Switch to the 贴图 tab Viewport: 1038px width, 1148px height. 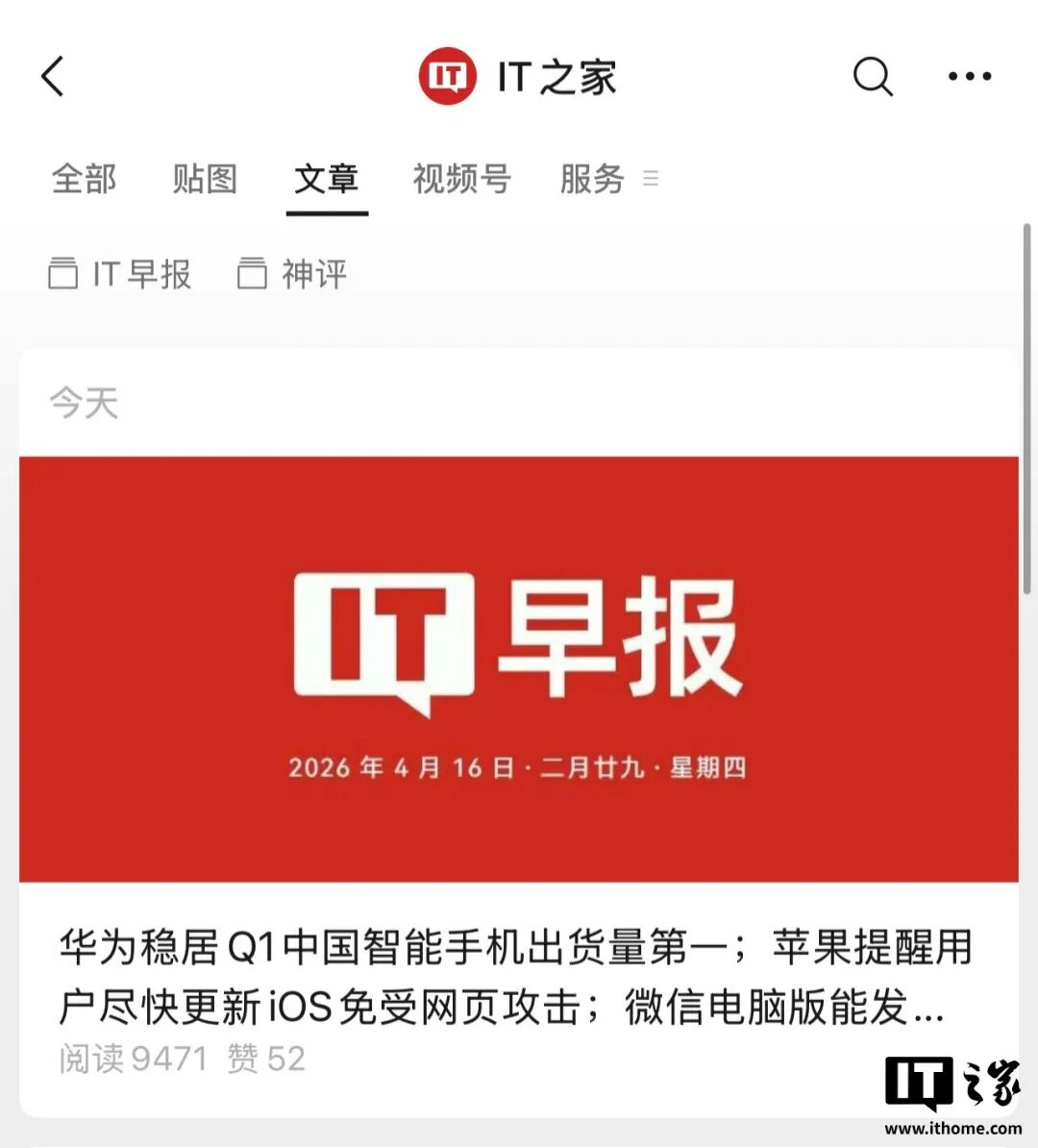(205, 180)
